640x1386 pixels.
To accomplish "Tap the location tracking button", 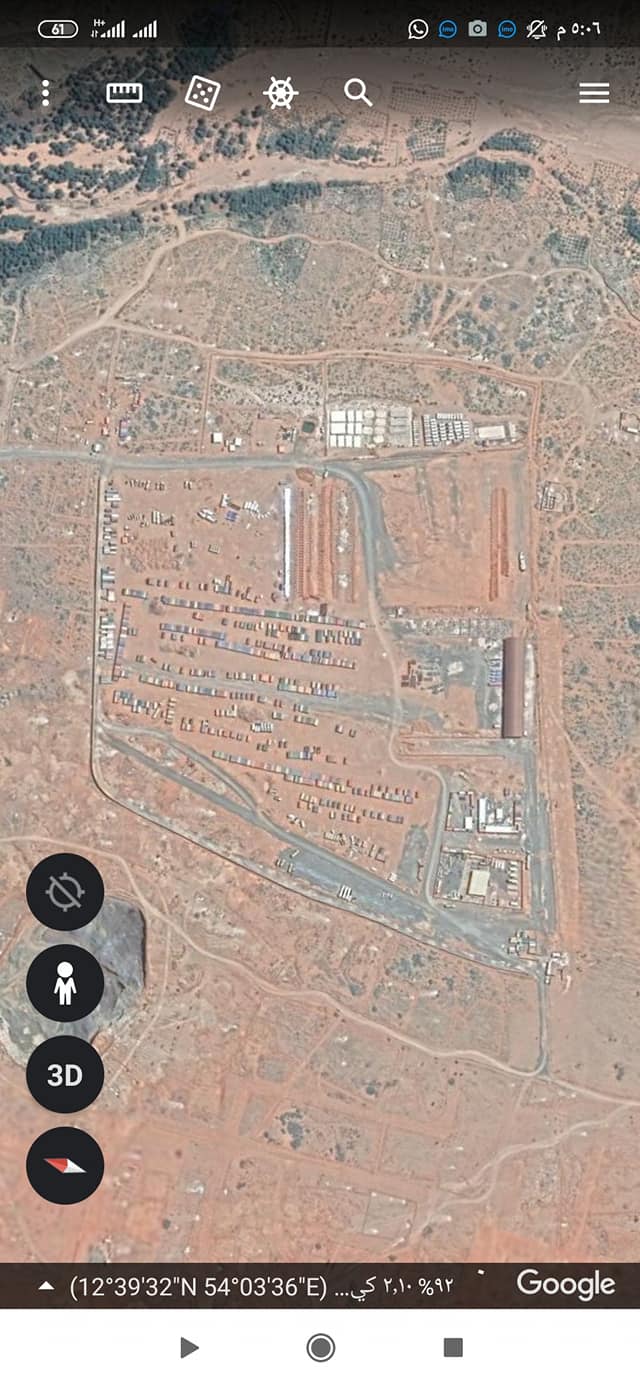I will (x=65, y=890).
